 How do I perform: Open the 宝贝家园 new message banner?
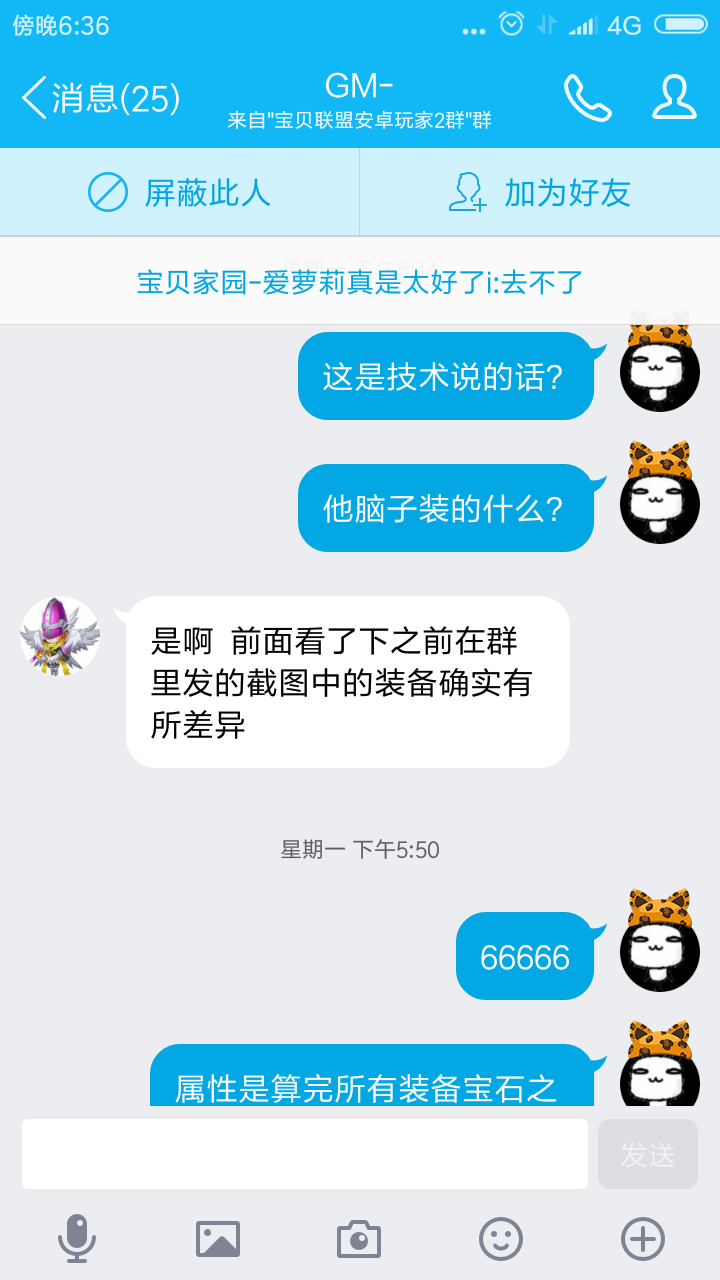click(360, 282)
